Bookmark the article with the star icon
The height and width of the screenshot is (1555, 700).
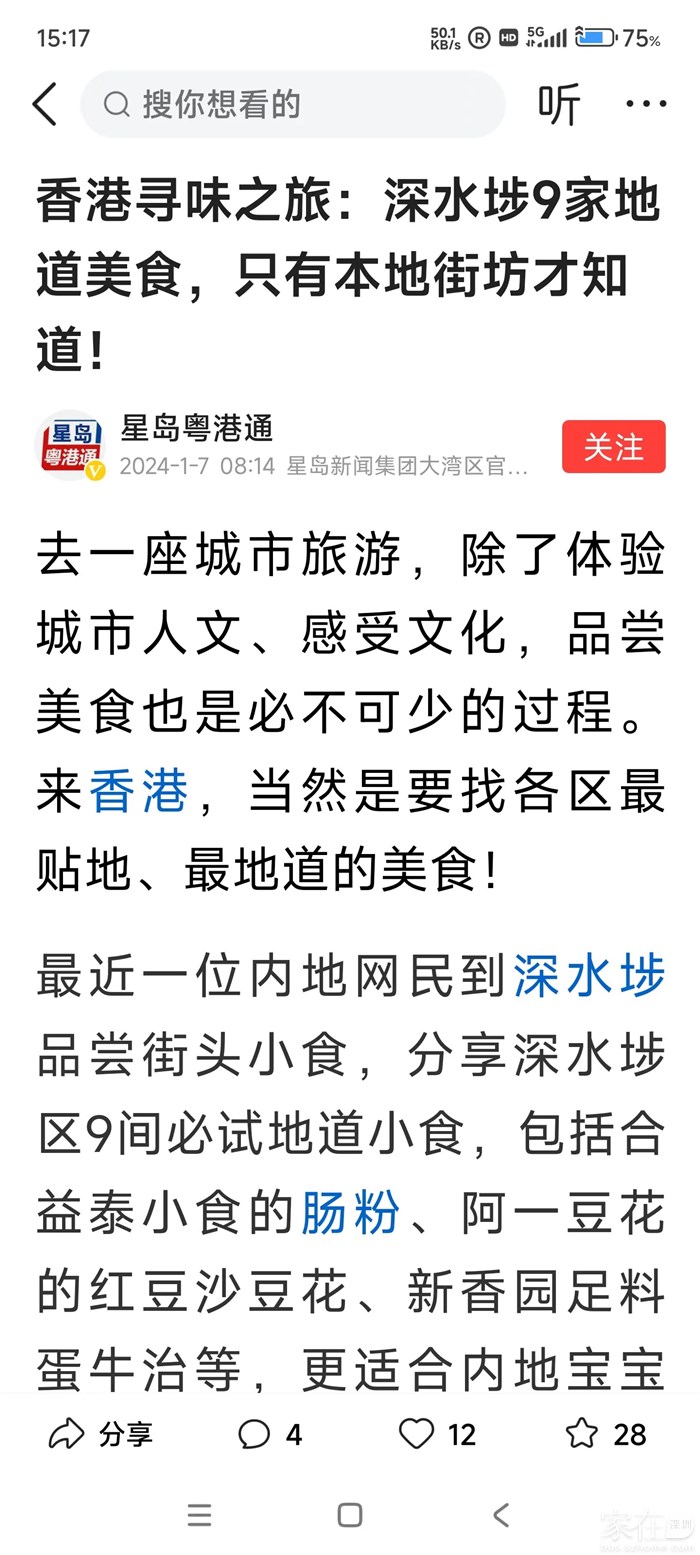(x=606, y=1434)
